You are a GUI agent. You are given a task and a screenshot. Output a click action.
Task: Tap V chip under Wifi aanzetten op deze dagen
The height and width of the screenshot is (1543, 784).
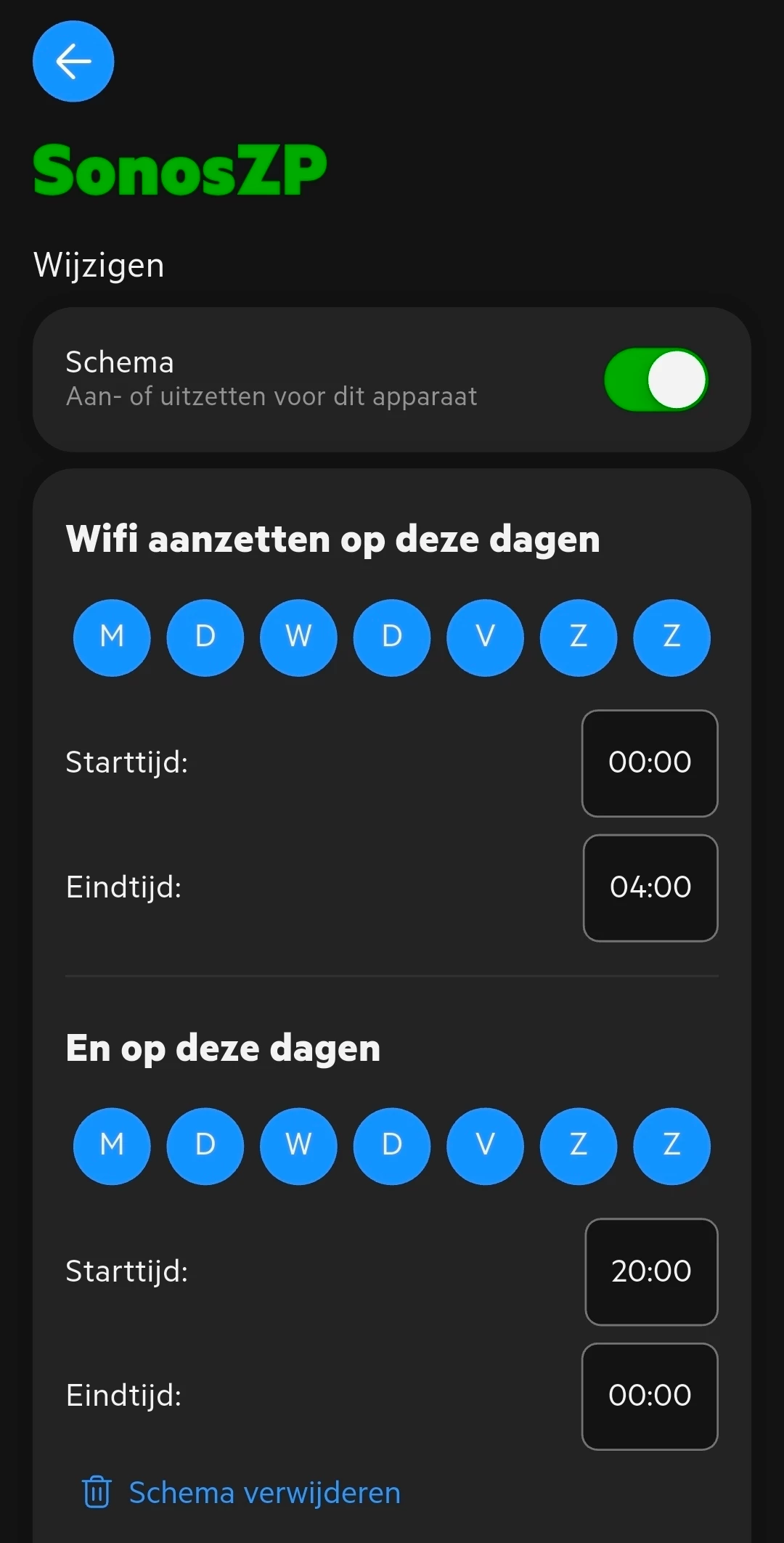[x=485, y=637]
